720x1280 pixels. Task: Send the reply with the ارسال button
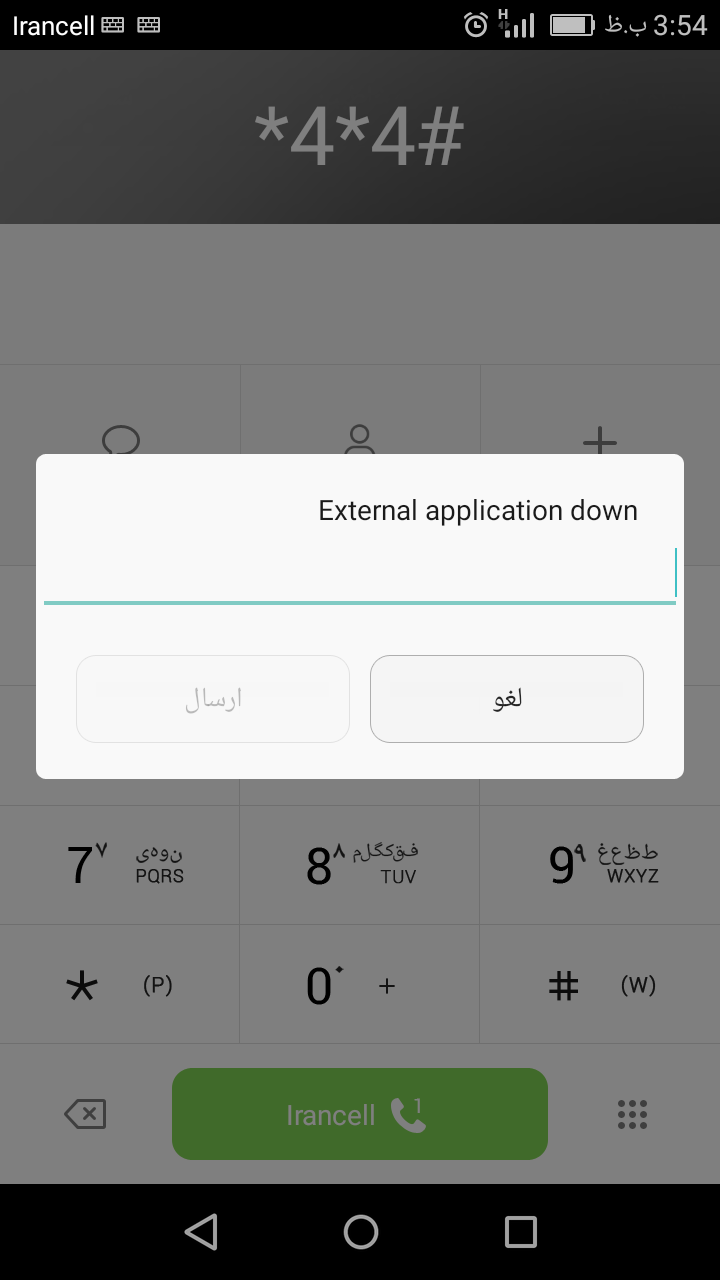coord(213,699)
